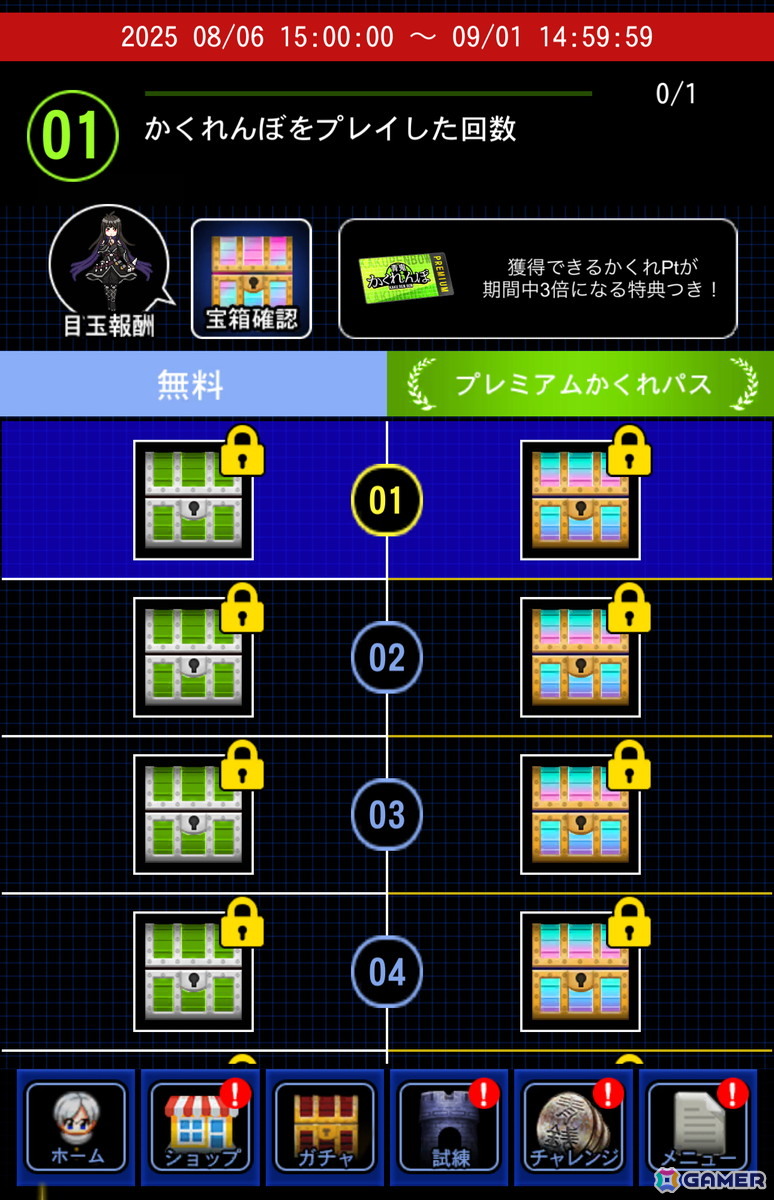Open the ショップ tab
The height and width of the screenshot is (1200, 774).
(x=200, y=1126)
